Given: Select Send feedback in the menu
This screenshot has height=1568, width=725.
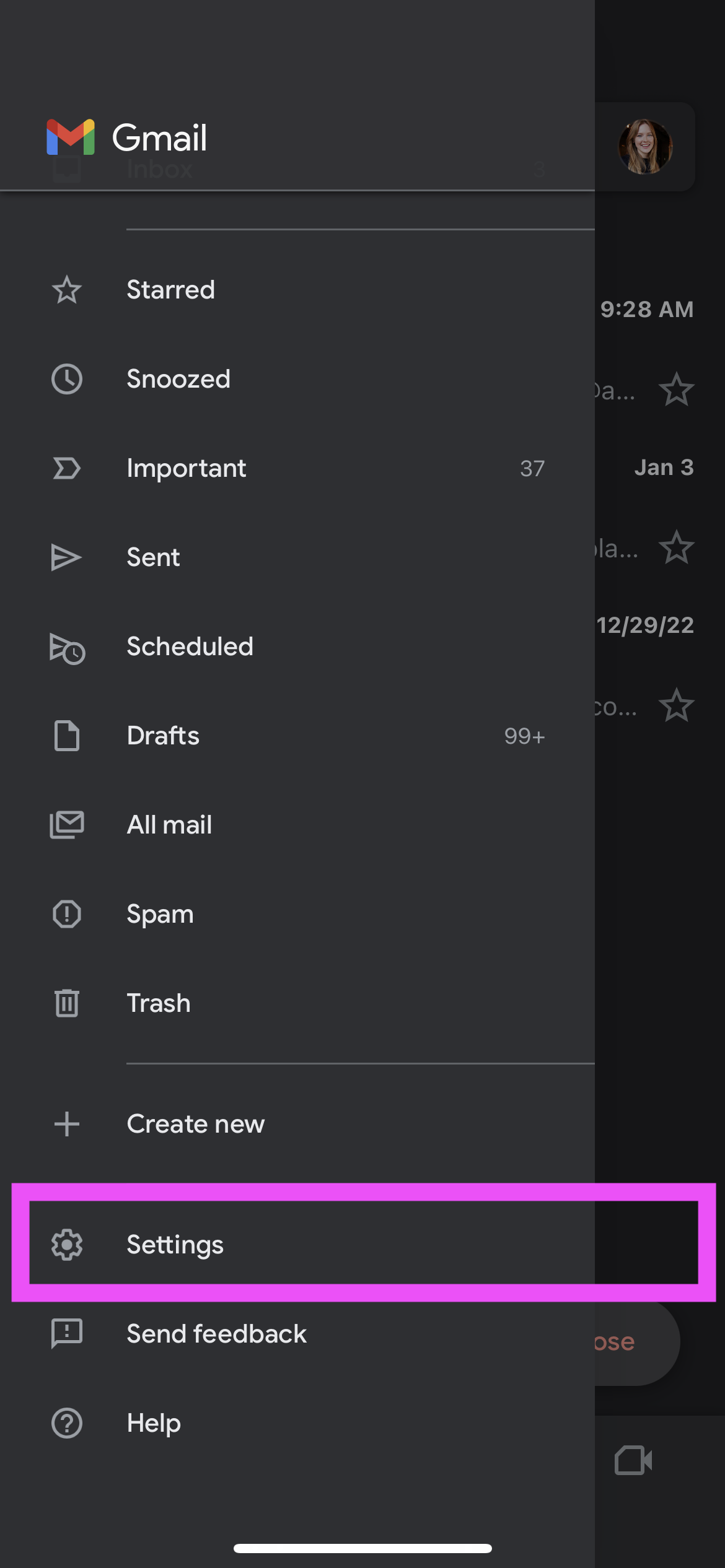Looking at the screenshot, I should coord(216,1334).
